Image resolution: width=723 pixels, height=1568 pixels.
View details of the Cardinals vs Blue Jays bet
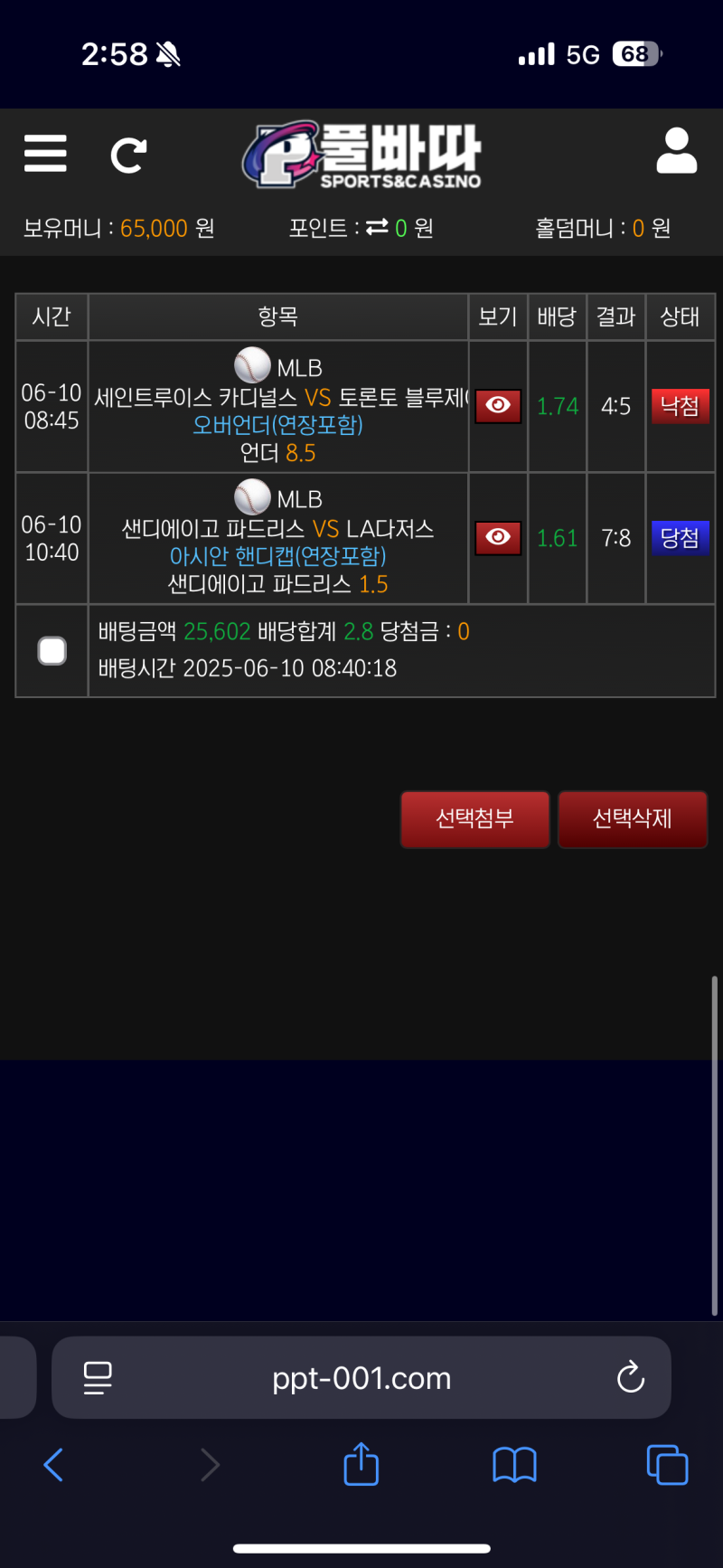coord(498,405)
